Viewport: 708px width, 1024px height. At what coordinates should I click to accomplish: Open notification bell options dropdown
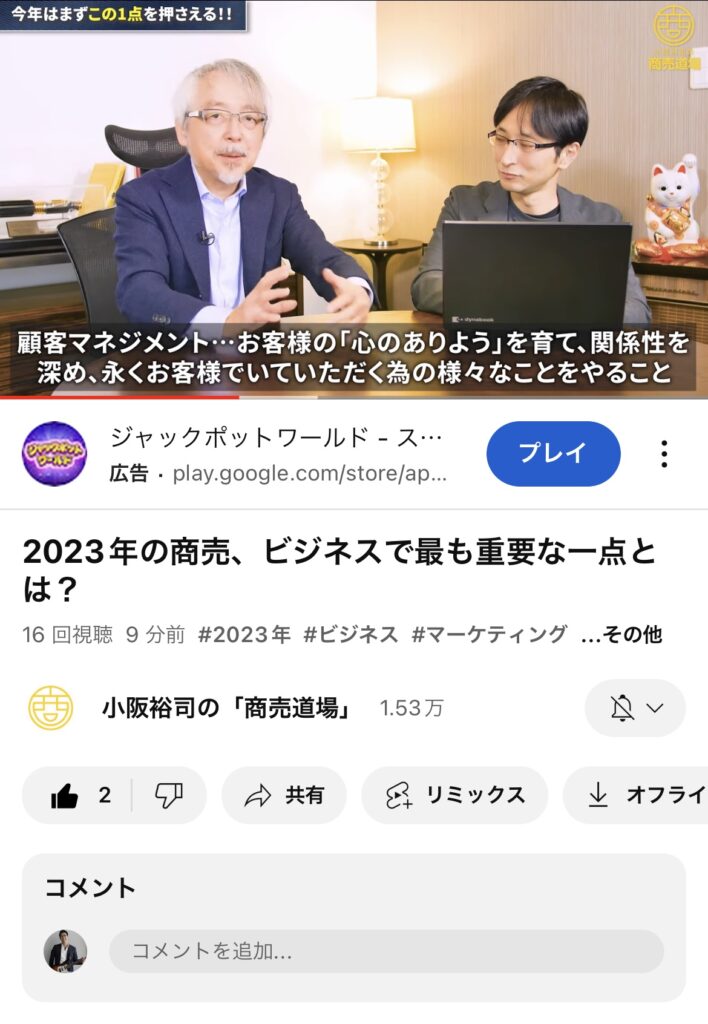pos(635,708)
